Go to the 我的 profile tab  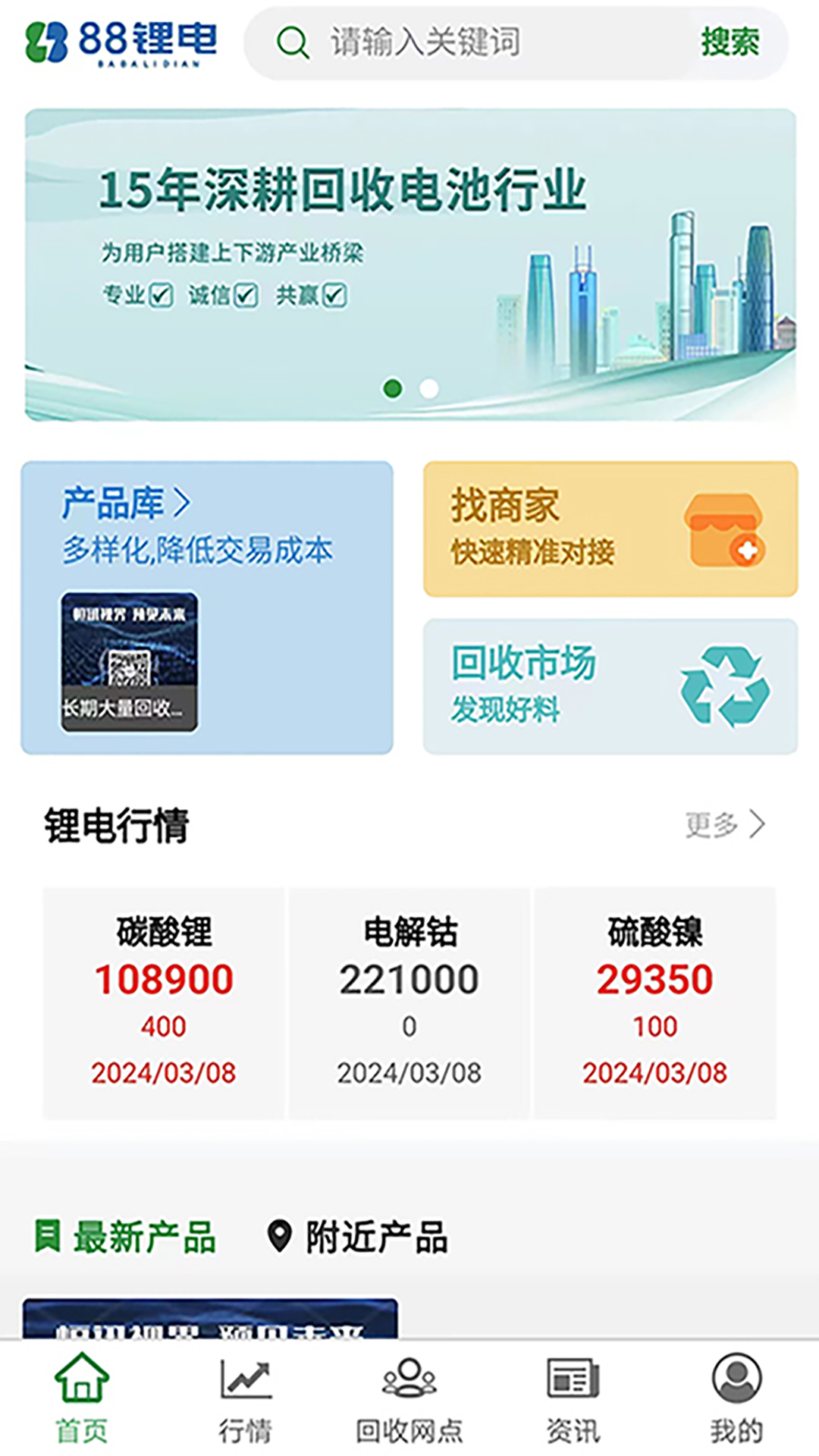click(736, 1398)
